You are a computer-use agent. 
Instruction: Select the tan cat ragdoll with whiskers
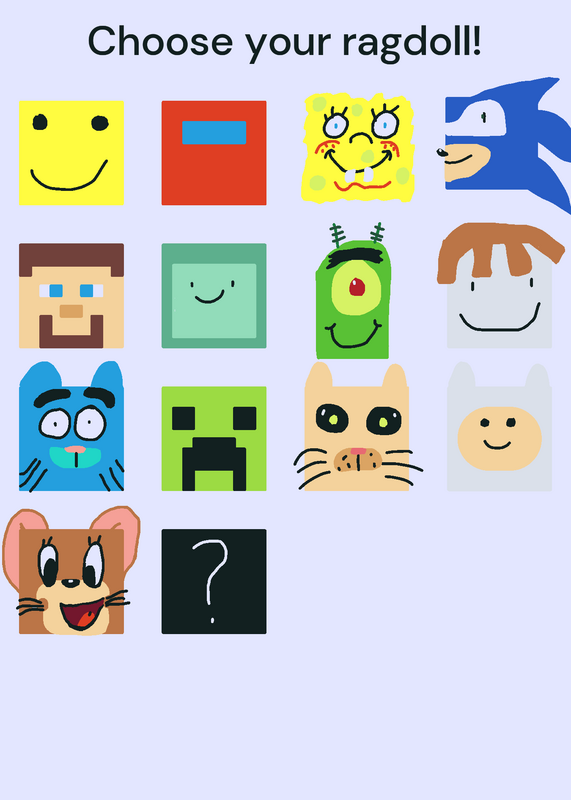pos(357,427)
